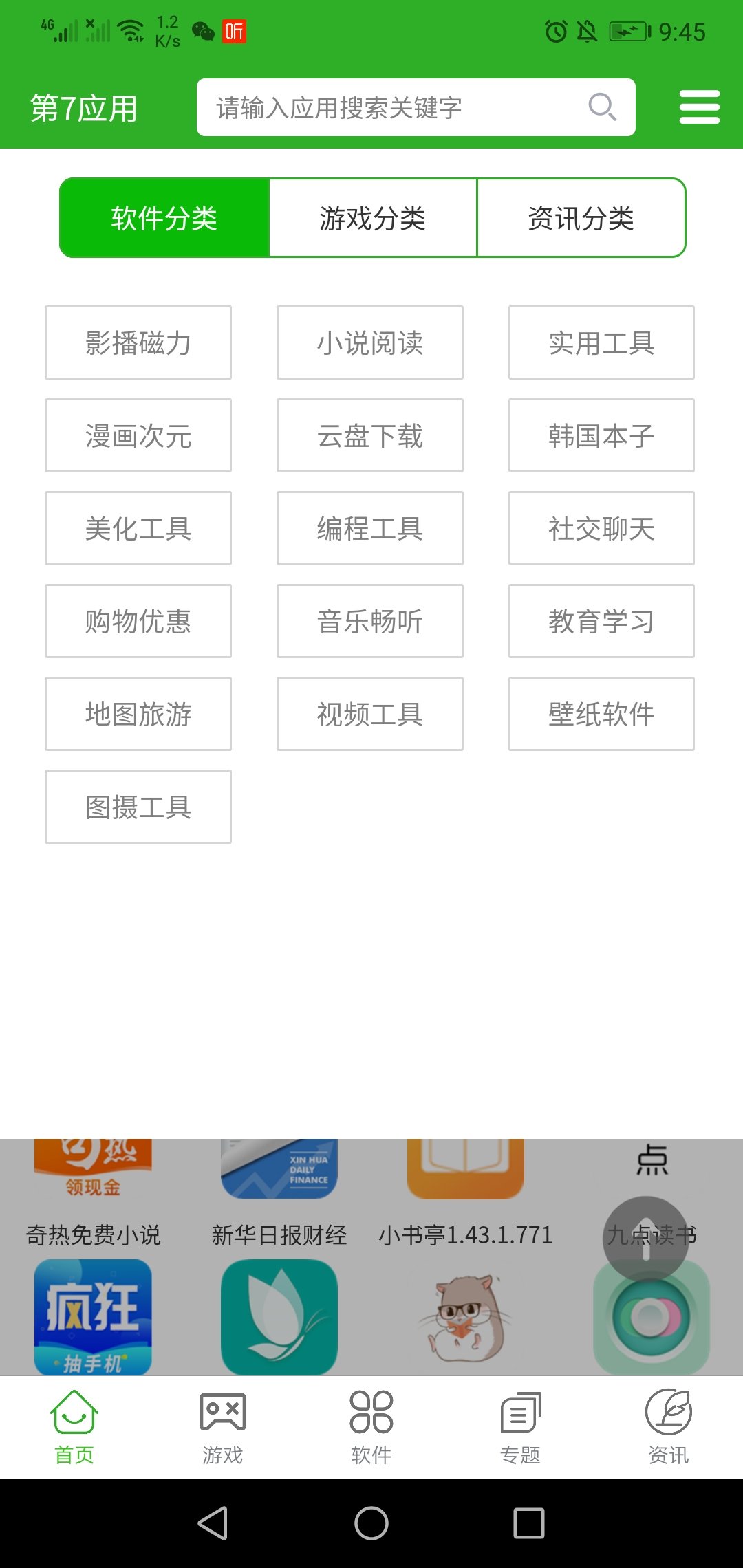Switch to the 资讯分类 tab

tap(581, 218)
